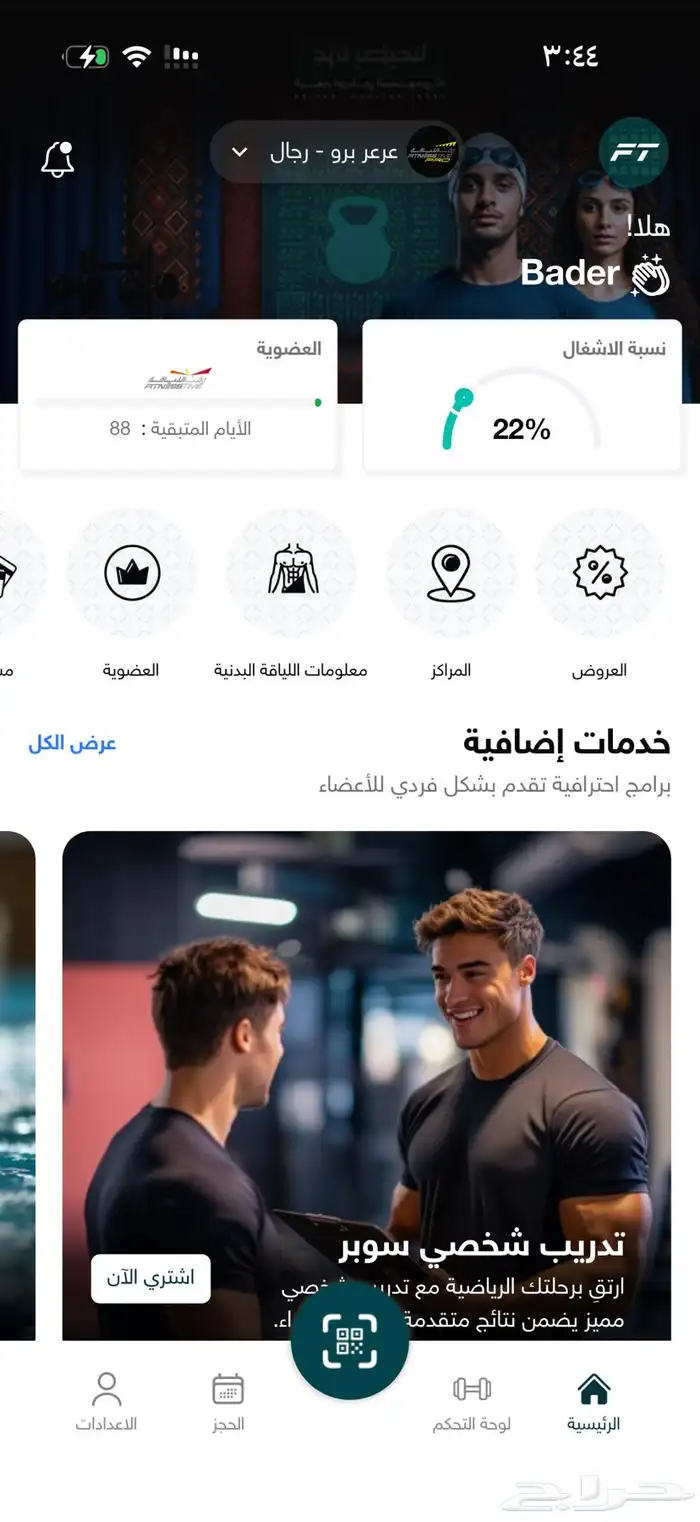Viewport: 700px width, 1522px height.
Task: Tap اشتري الآن on personal training card
Action: (x=151, y=1278)
